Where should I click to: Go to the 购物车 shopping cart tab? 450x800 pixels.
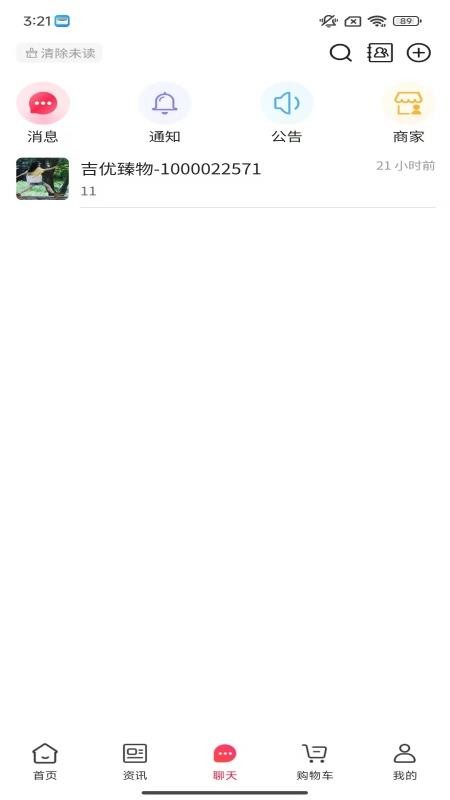click(315, 762)
